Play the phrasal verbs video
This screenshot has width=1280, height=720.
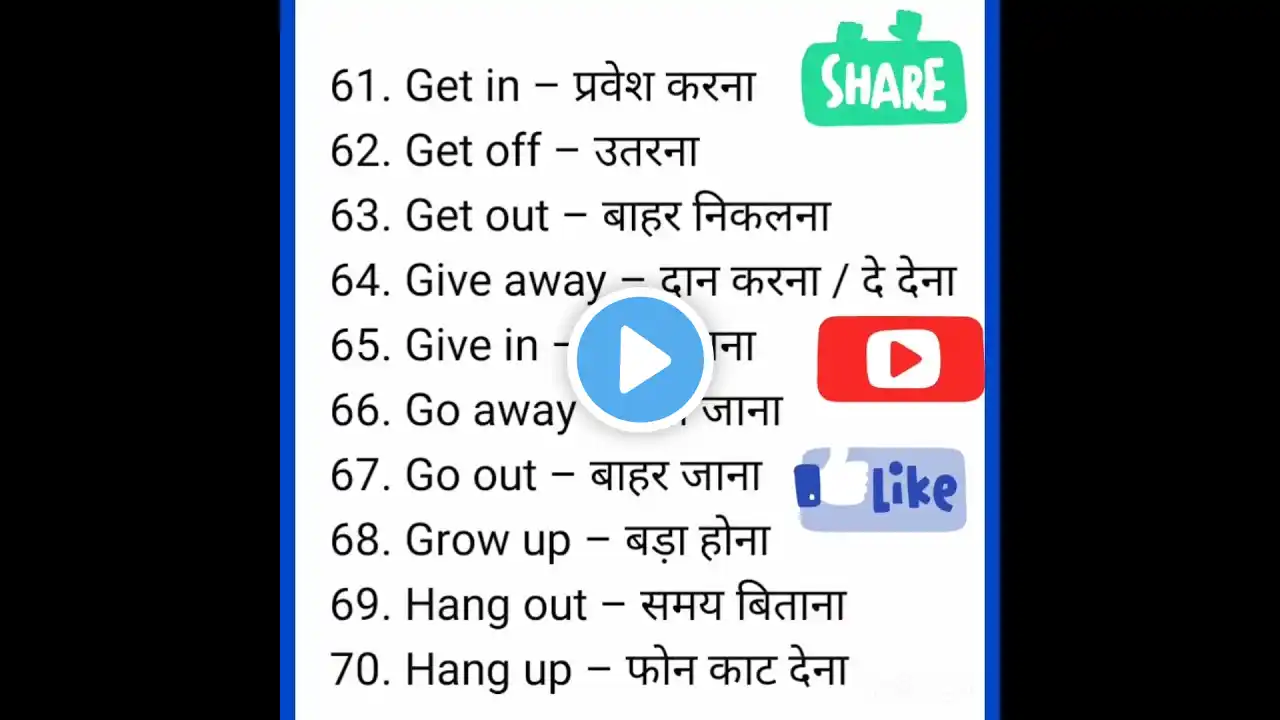(640, 360)
